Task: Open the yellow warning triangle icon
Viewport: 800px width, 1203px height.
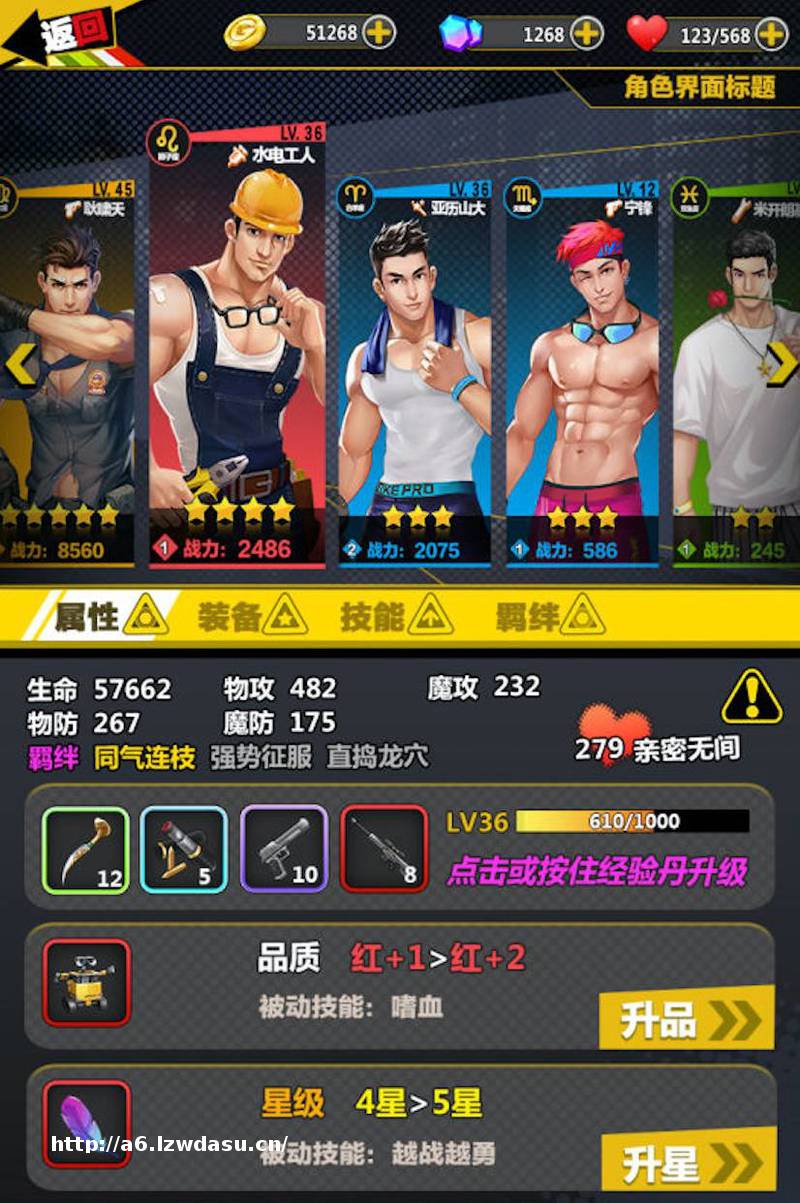Action: point(750,697)
